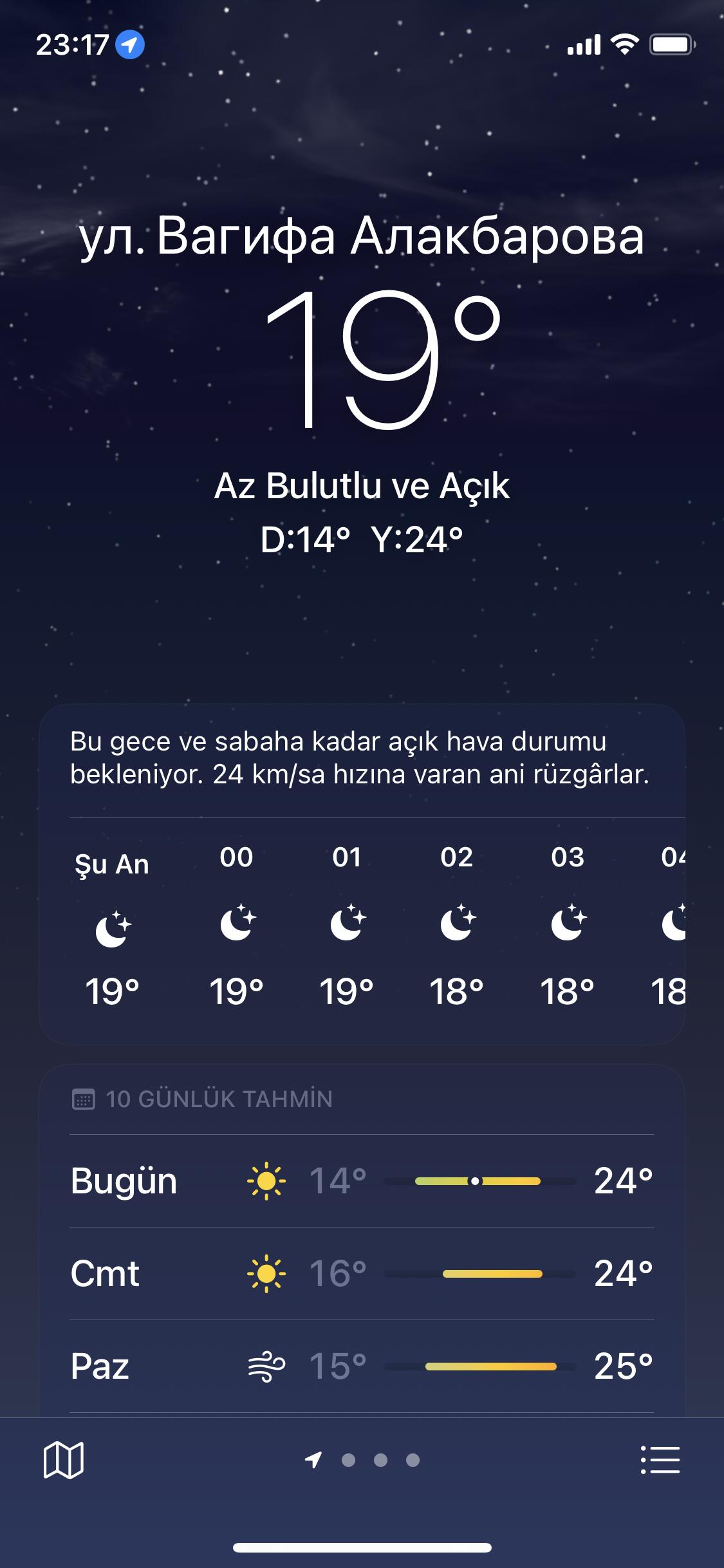Tap the current-location page indicator arrow
The height and width of the screenshot is (1568, 724).
[x=313, y=1460]
